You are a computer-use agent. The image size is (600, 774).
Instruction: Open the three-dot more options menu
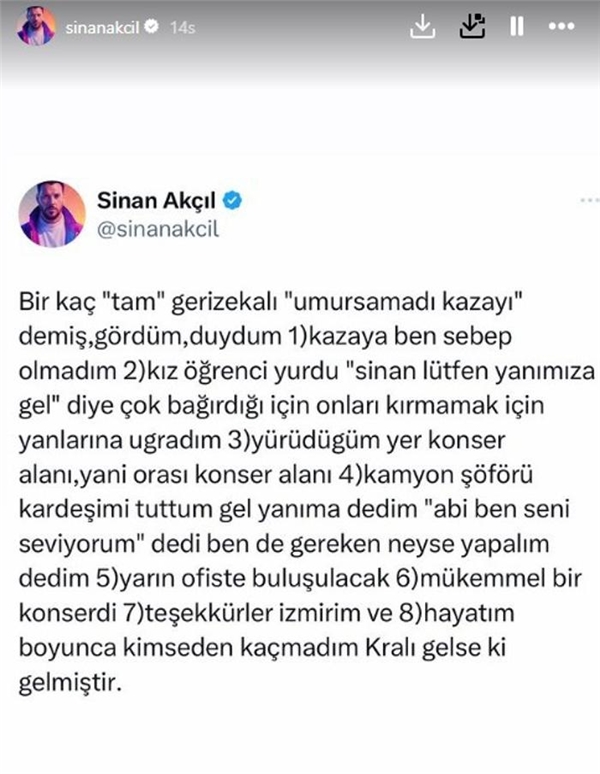tap(562, 28)
